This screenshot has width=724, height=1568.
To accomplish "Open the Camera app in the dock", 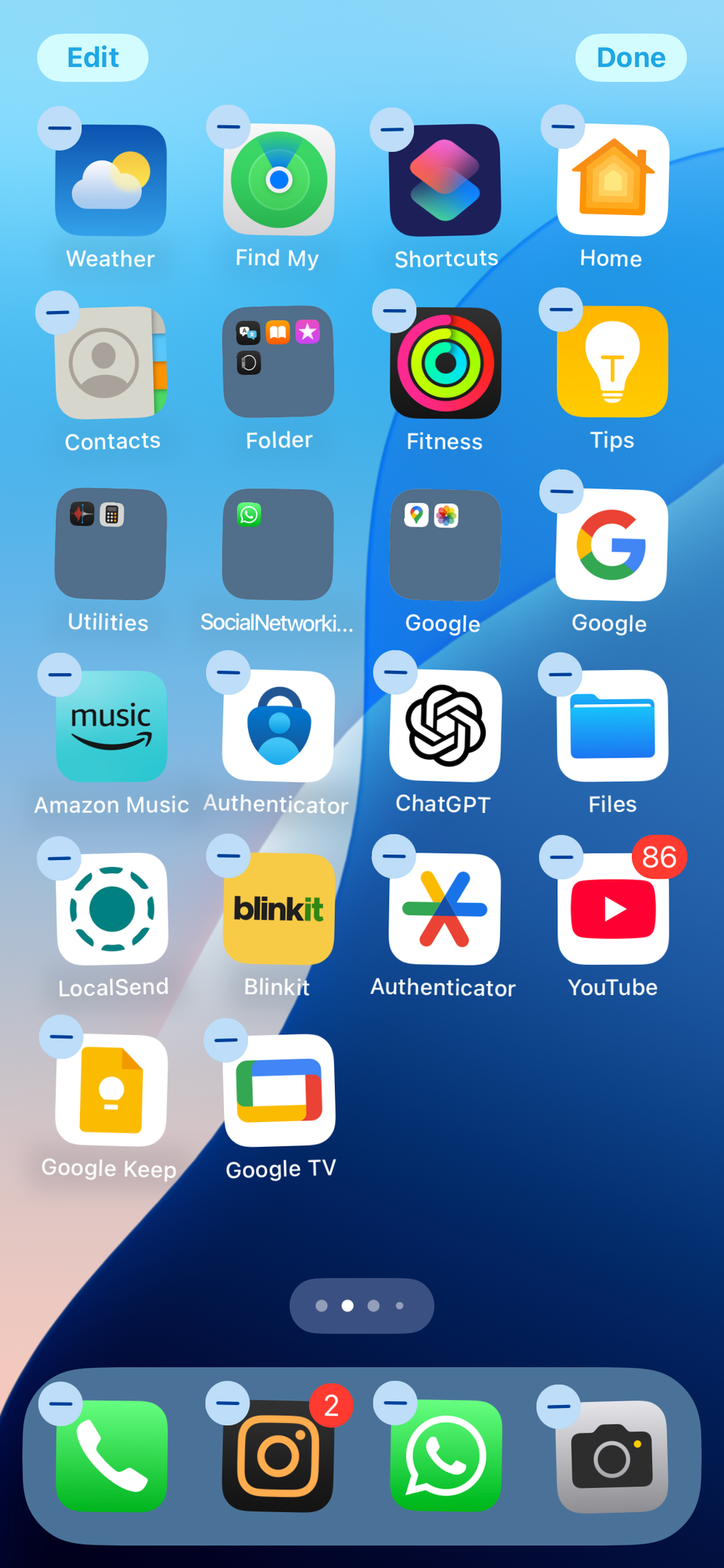I will click(x=612, y=1456).
